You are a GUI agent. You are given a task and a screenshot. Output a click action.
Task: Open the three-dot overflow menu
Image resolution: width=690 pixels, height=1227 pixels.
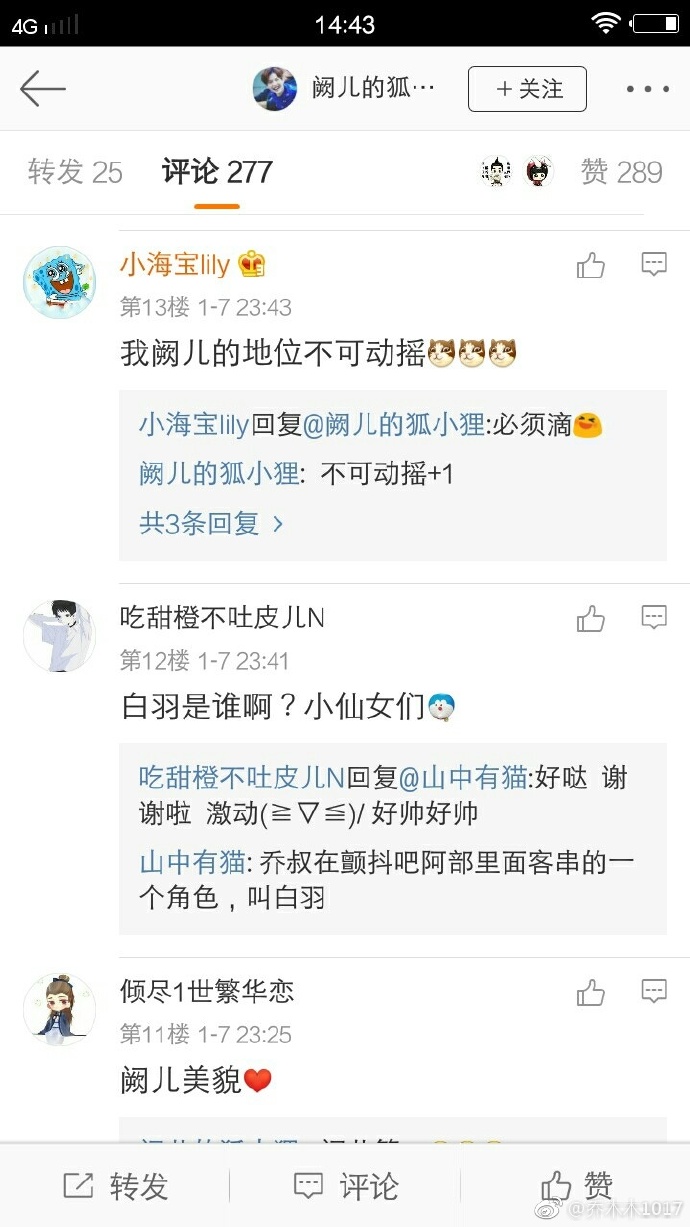click(x=647, y=89)
